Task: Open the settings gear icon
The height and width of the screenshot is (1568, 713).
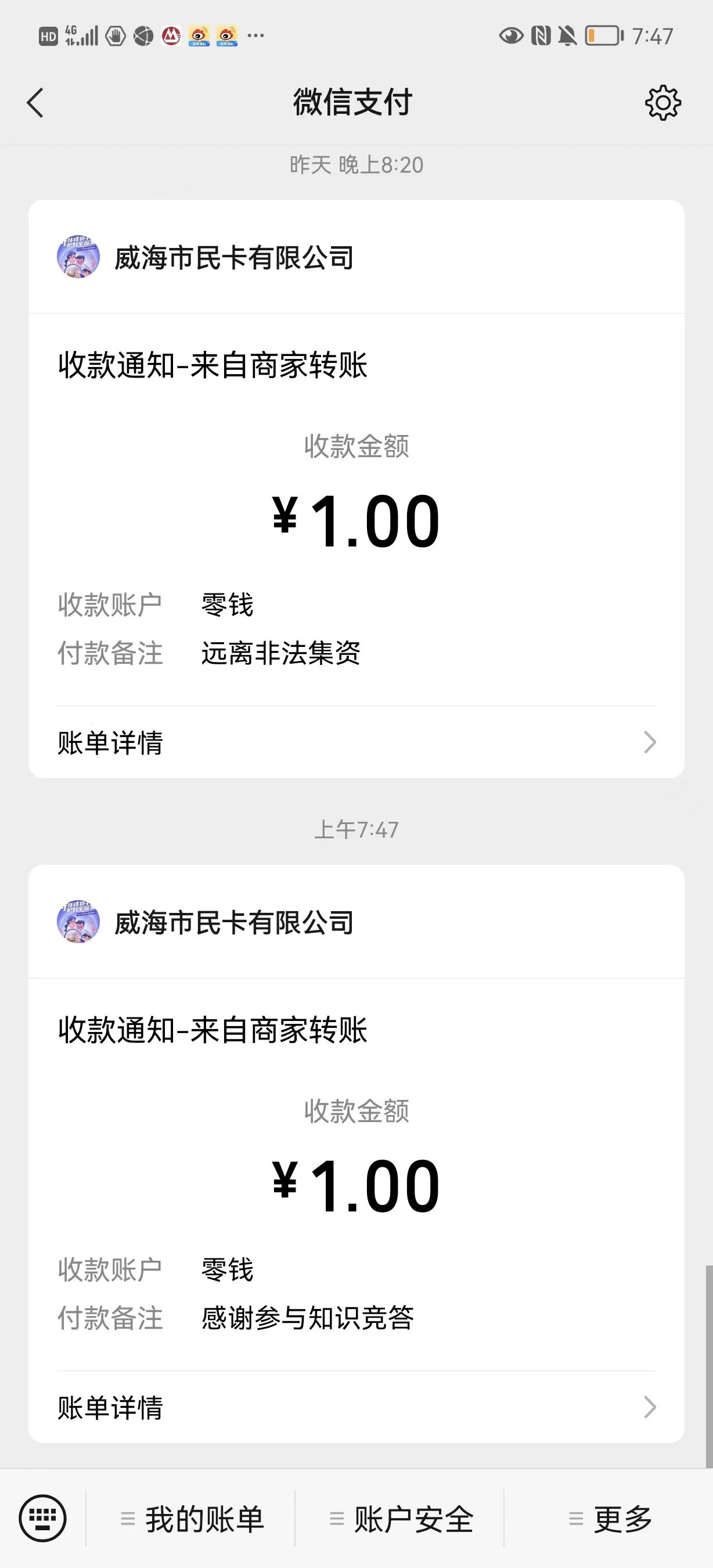Action: tap(662, 102)
